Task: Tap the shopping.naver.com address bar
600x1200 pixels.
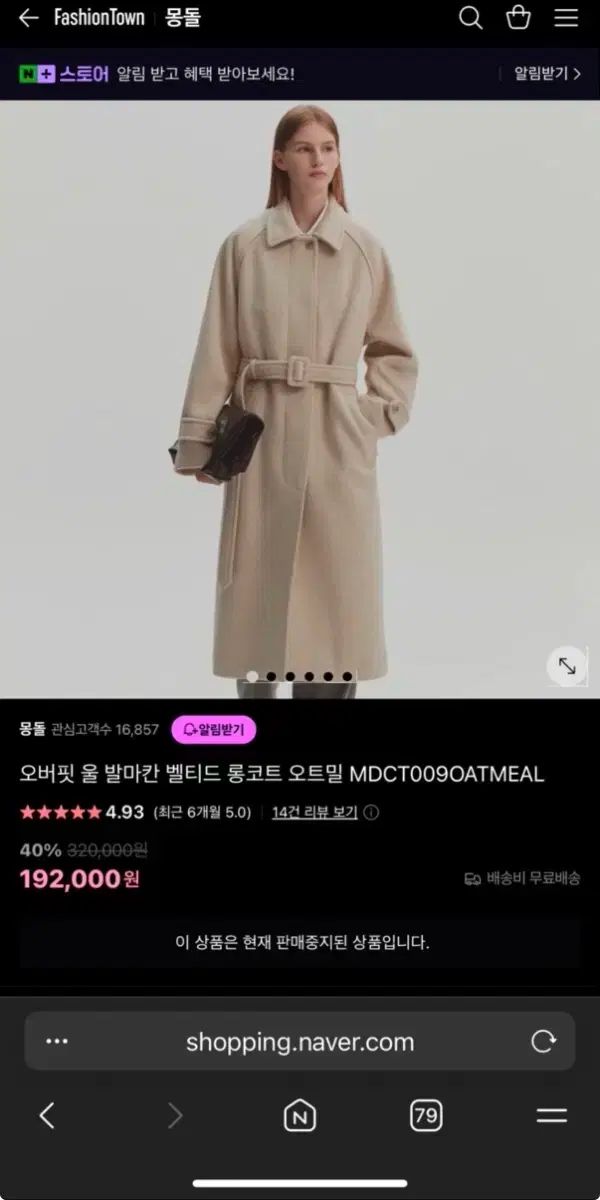Action: coord(300,1042)
